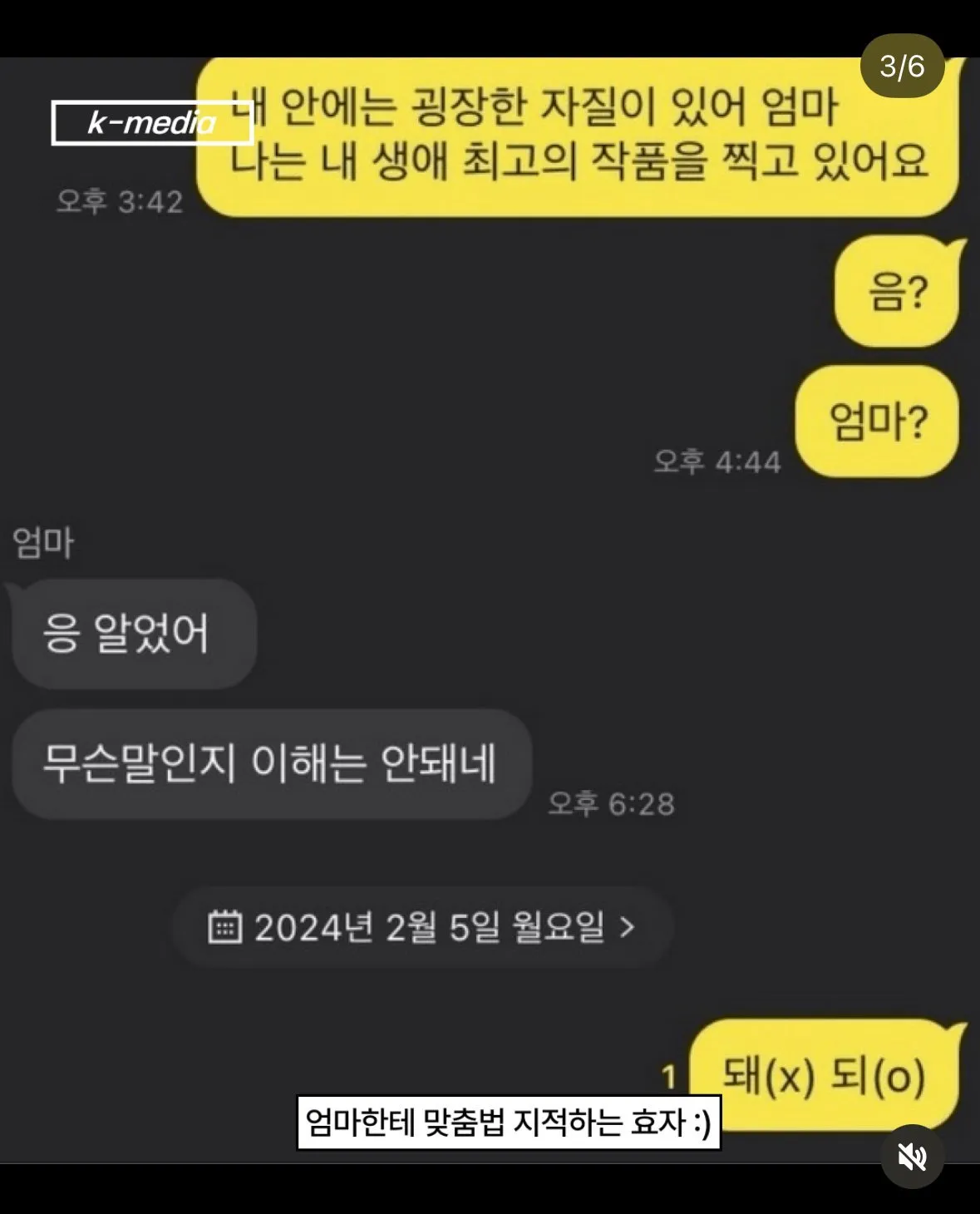Select the '무슨말인지 이해는 안돼네' message

click(x=266, y=765)
